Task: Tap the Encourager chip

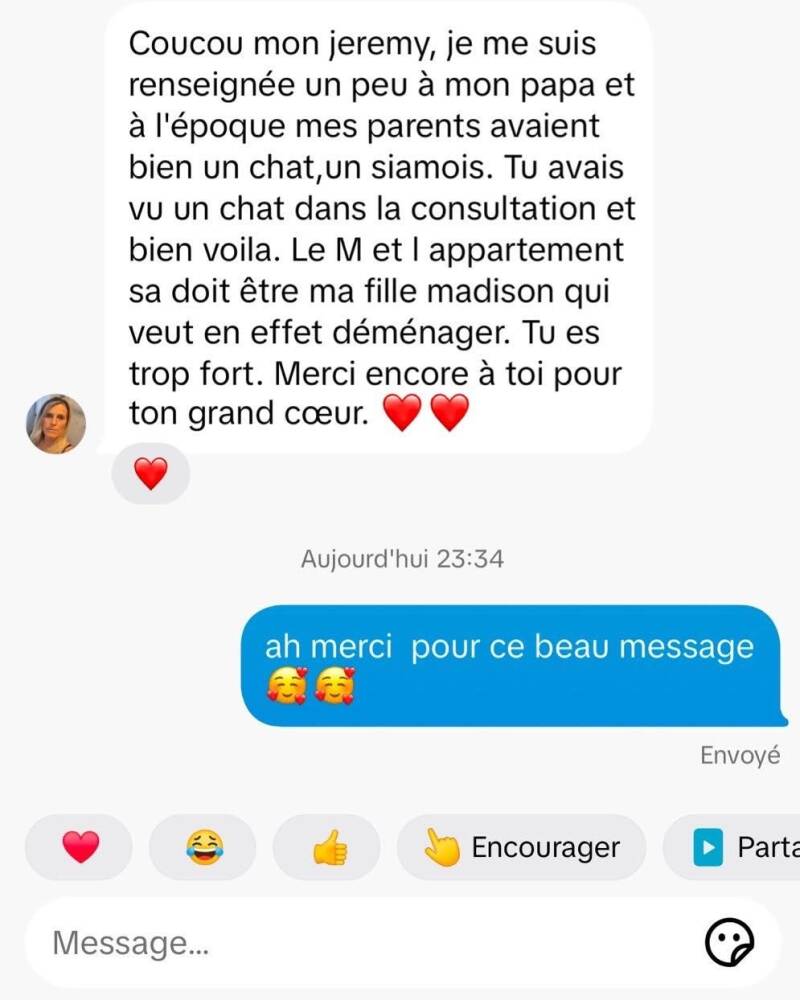Action: [x=521, y=848]
